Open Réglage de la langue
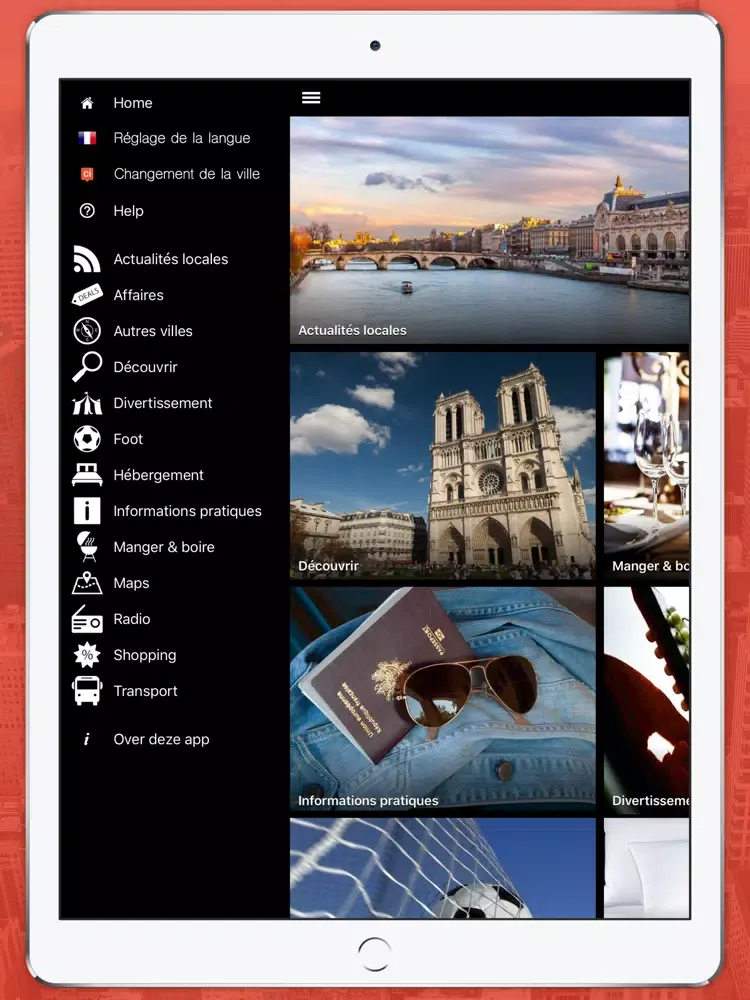 [x=181, y=138]
